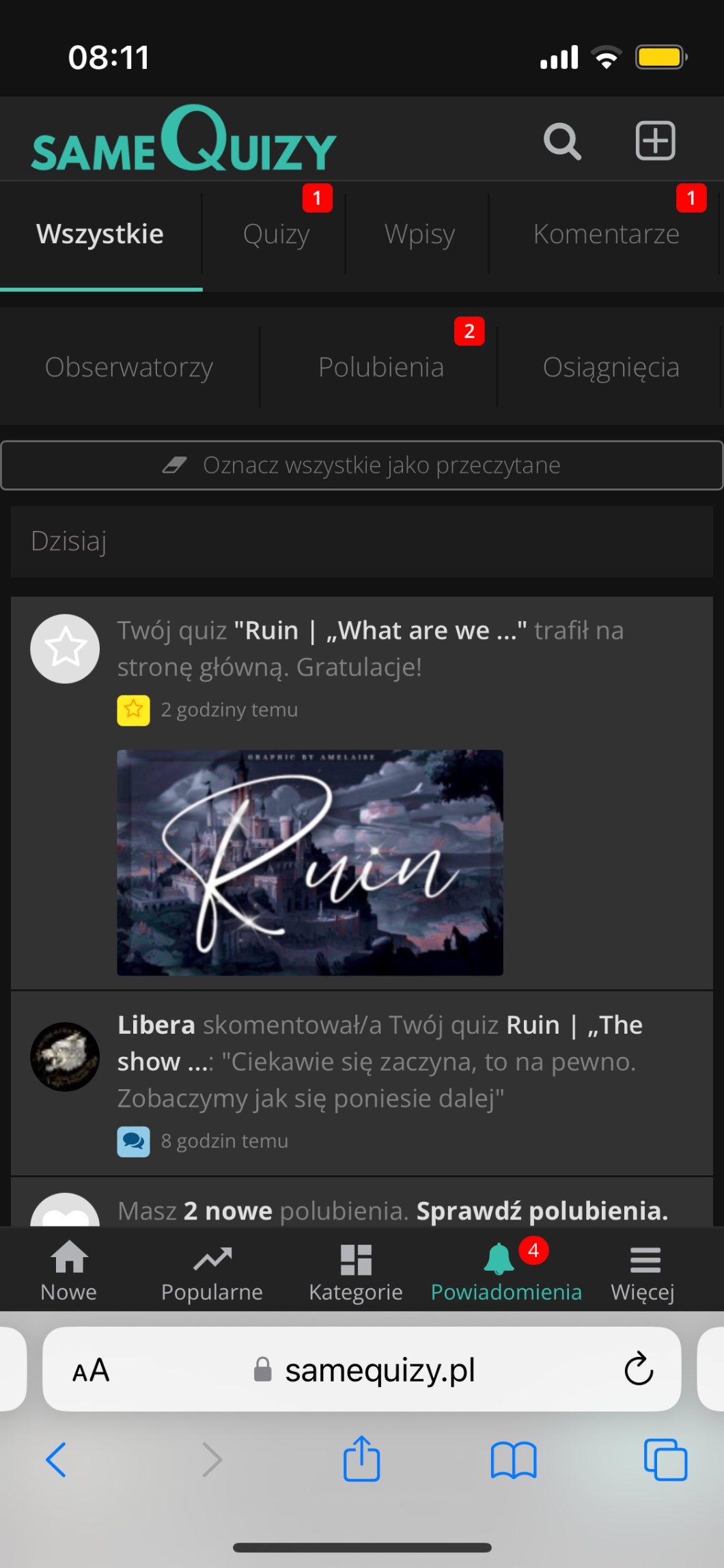Open the Safari share sheet
The width and height of the screenshot is (724, 1568).
click(361, 1459)
